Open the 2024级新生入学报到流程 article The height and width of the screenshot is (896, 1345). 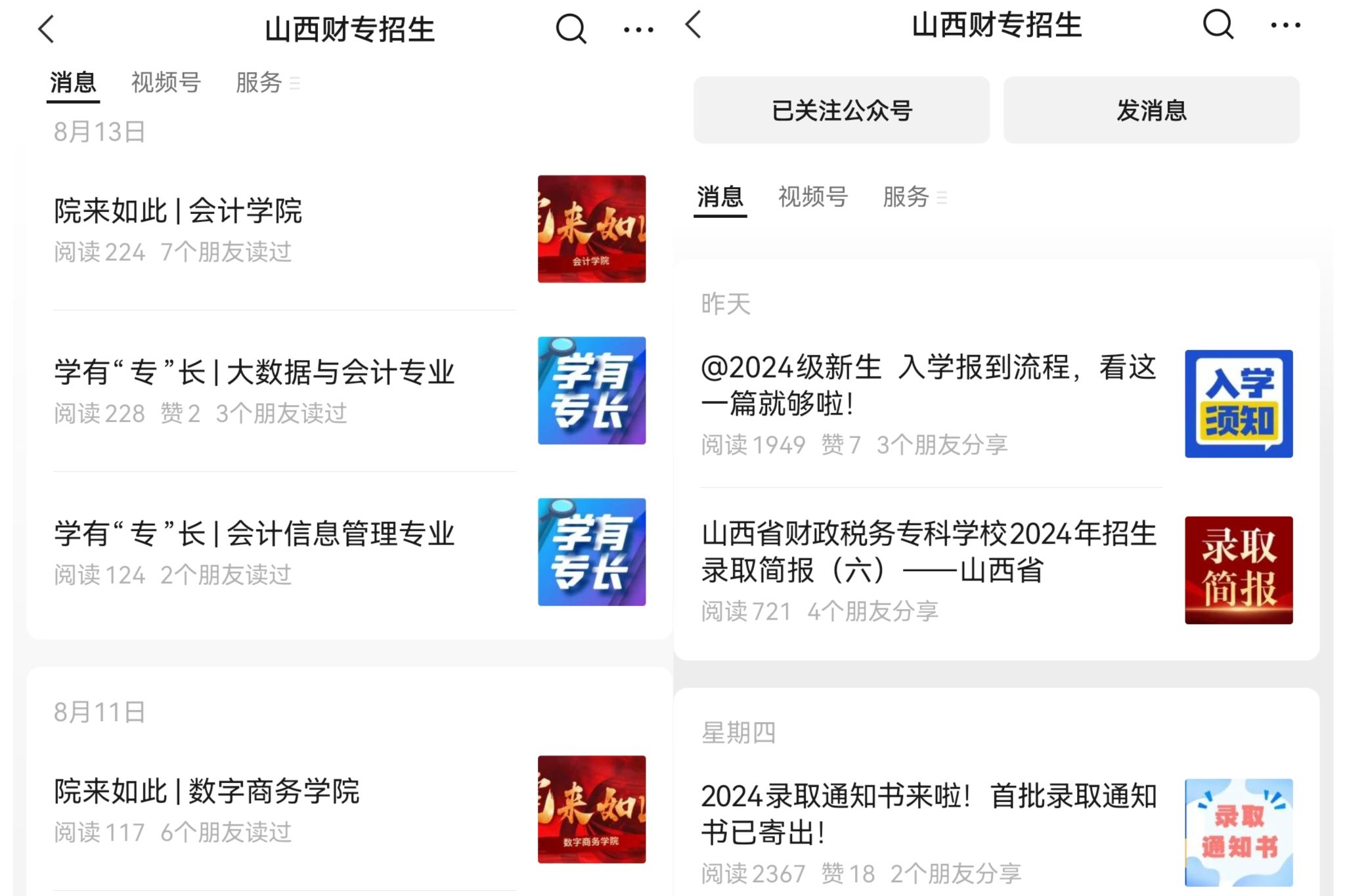coord(928,385)
